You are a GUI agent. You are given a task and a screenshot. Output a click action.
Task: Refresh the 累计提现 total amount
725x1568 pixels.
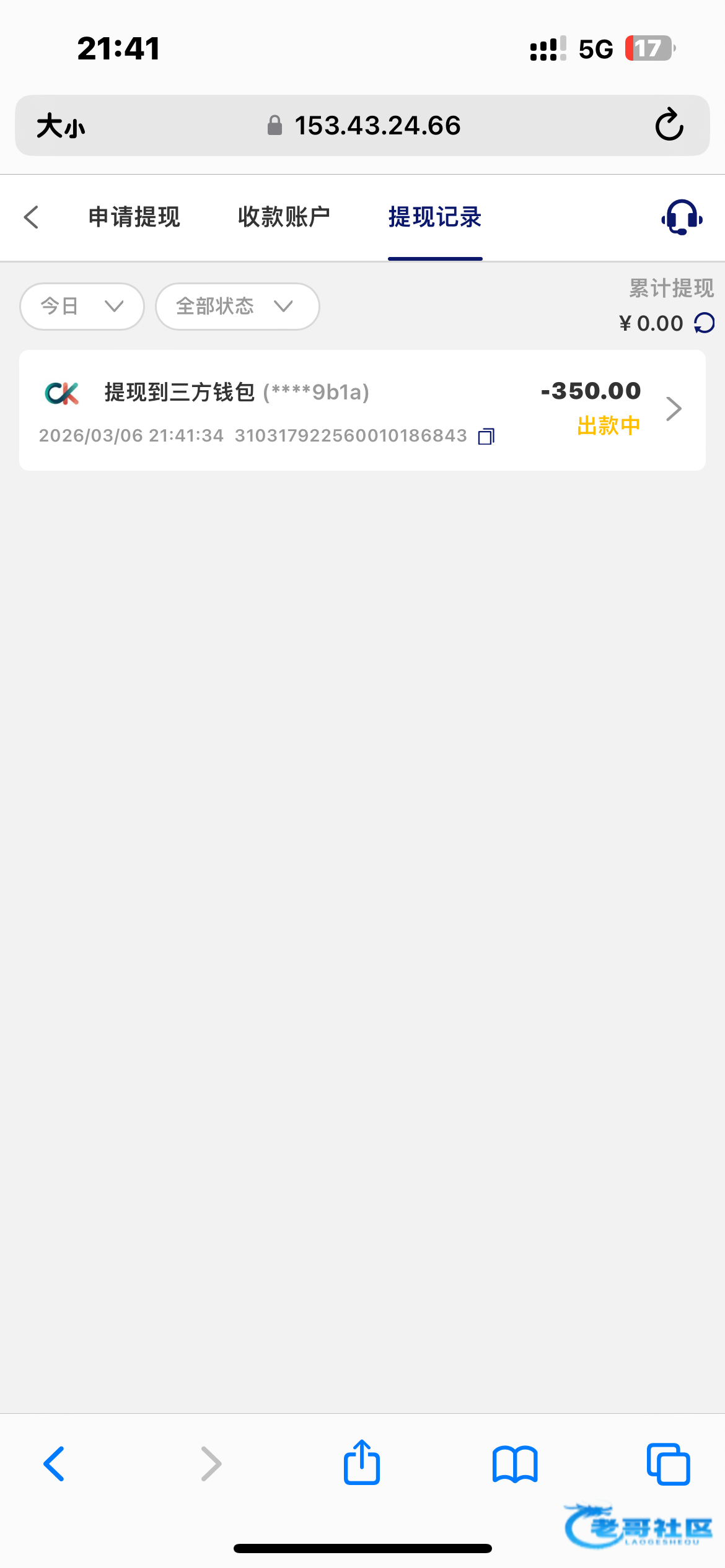[x=705, y=323]
